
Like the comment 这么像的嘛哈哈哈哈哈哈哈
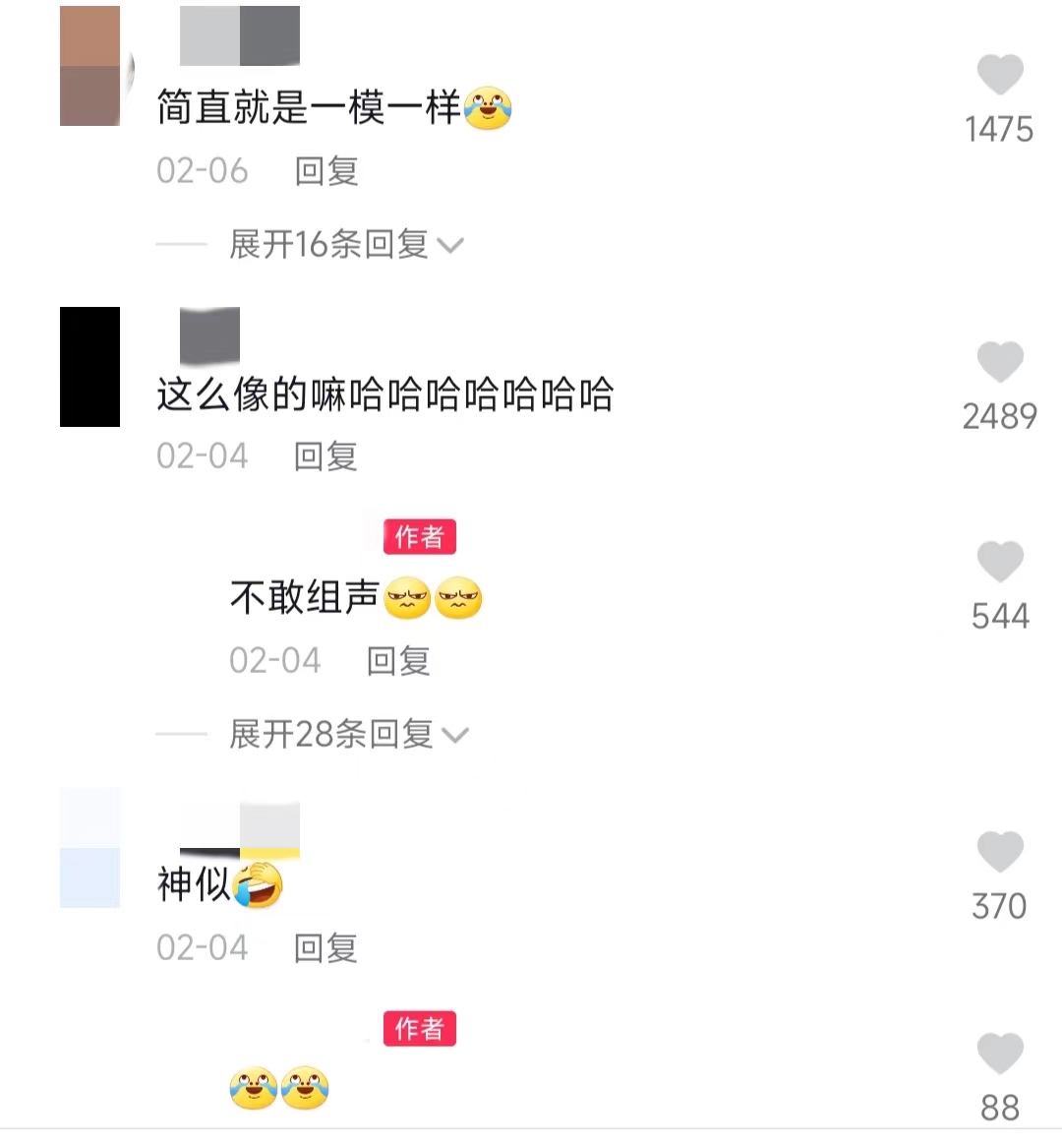tap(999, 362)
